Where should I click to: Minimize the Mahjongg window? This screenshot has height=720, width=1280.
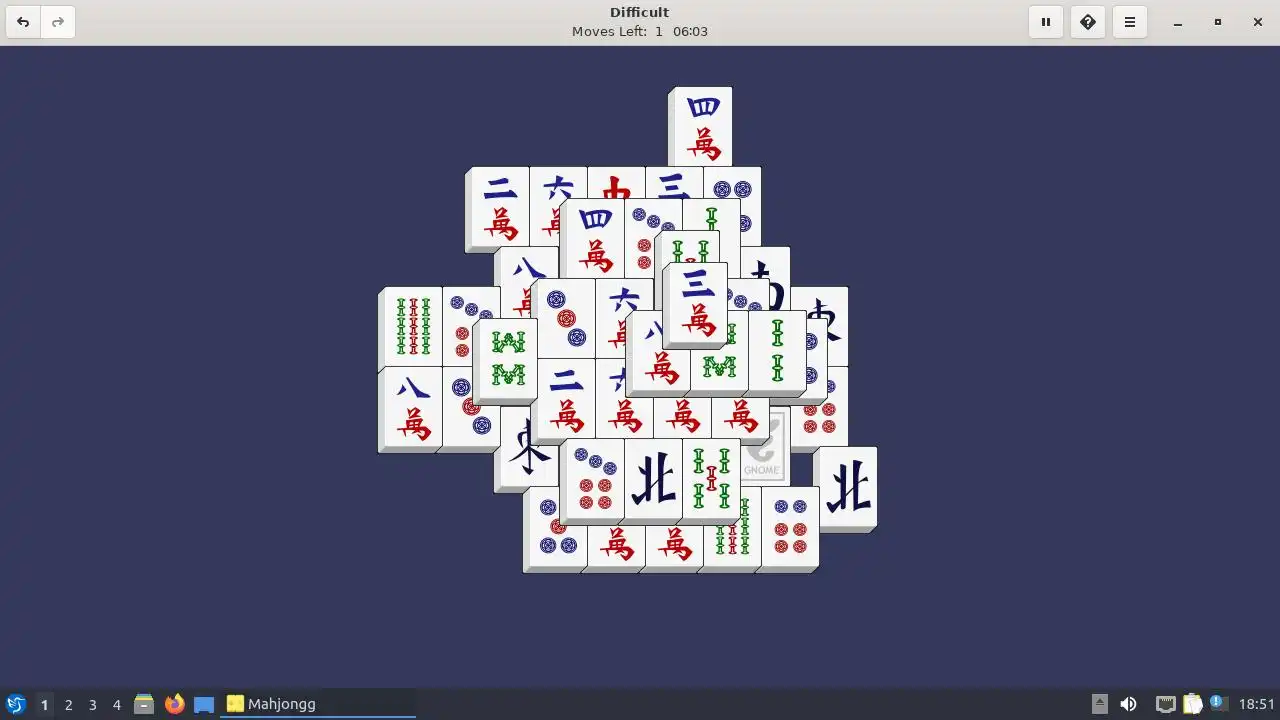pyautogui.click(x=1178, y=22)
